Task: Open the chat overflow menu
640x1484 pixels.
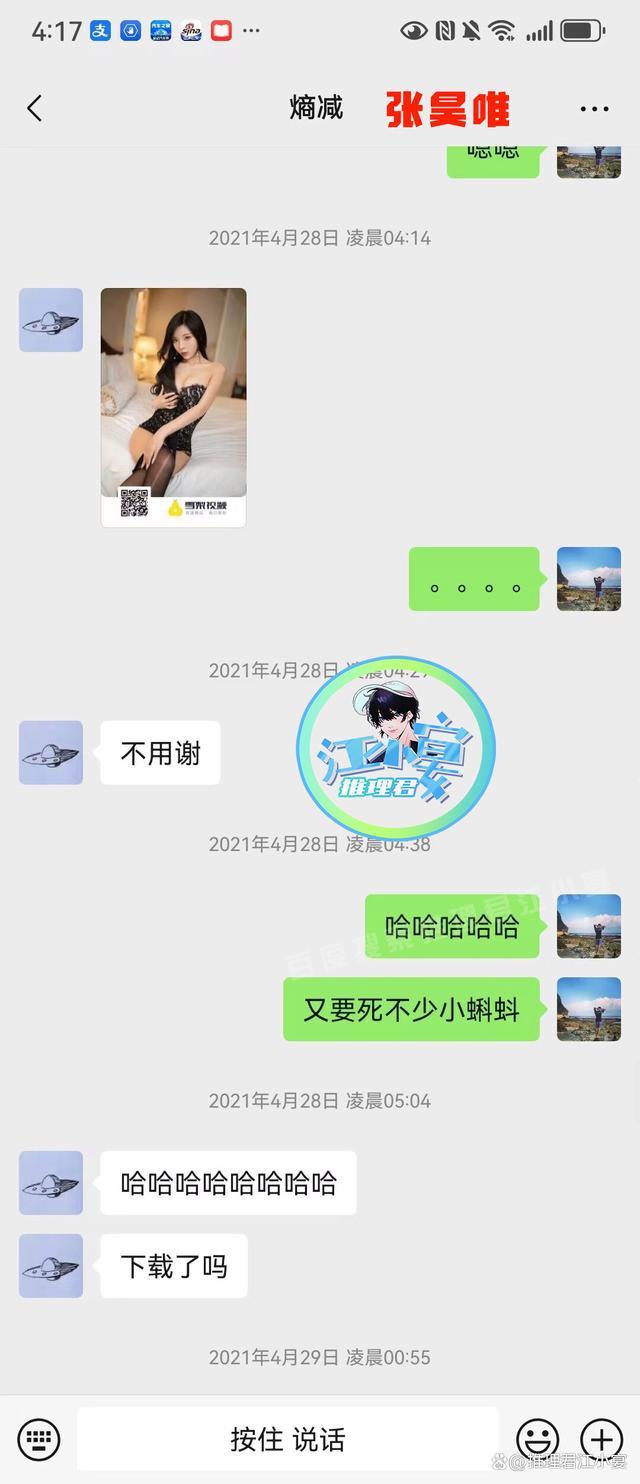Action: (594, 109)
